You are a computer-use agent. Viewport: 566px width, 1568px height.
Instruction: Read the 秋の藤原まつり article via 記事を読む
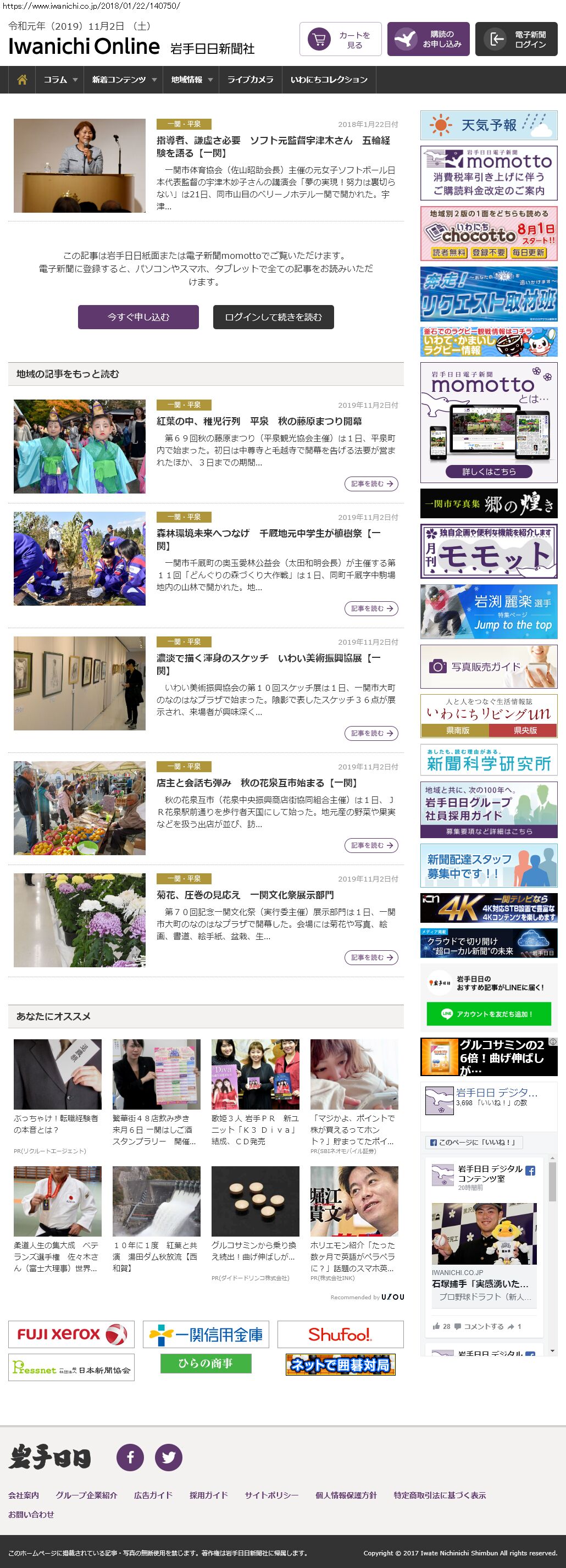point(371,484)
